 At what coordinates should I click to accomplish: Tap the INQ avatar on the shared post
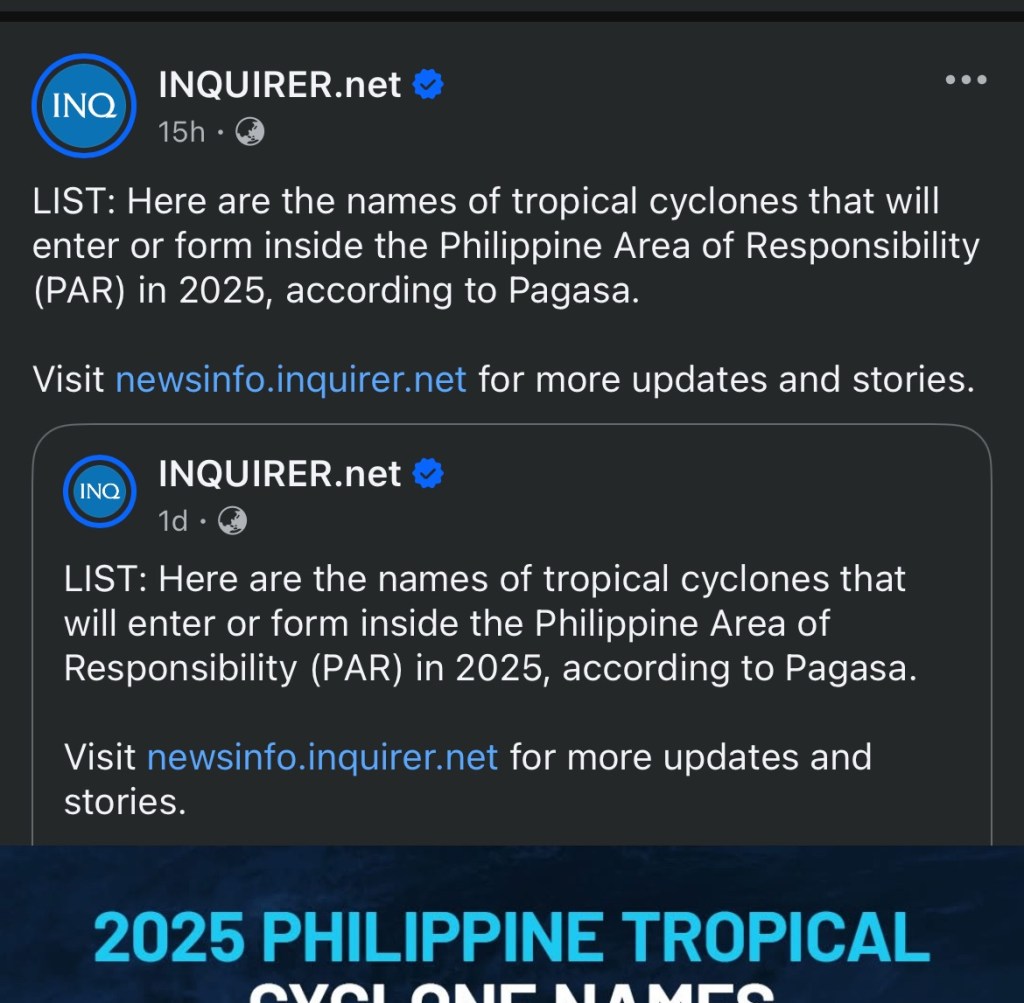point(99,491)
